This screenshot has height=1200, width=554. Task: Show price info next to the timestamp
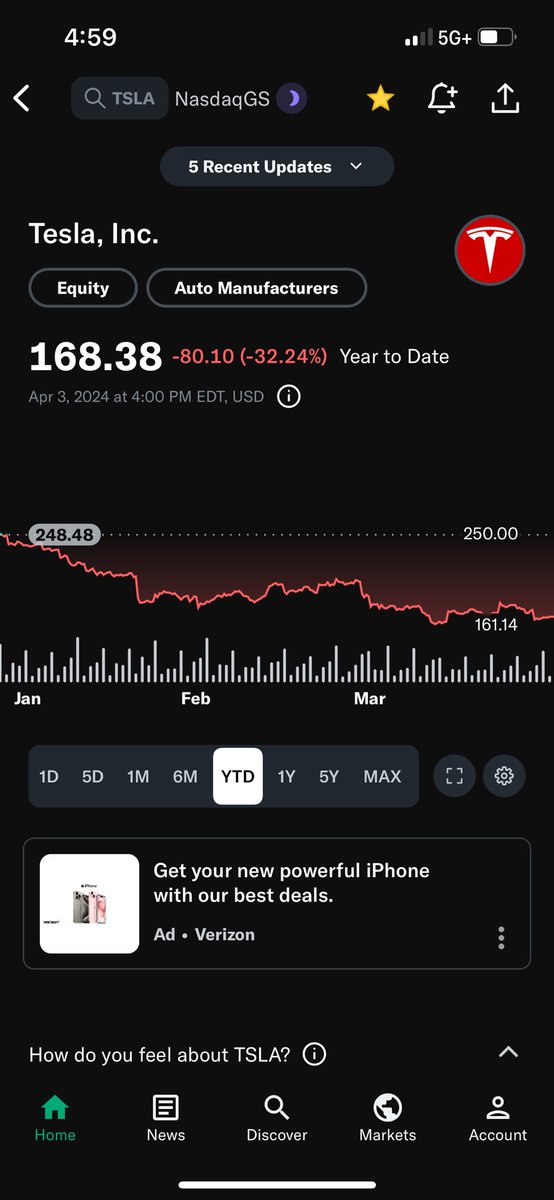288,397
